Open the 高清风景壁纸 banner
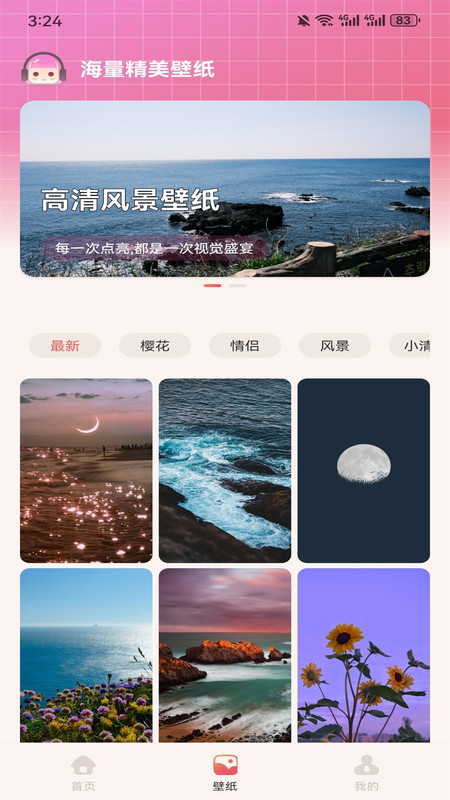This screenshot has width=450, height=800. [x=225, y=189]
